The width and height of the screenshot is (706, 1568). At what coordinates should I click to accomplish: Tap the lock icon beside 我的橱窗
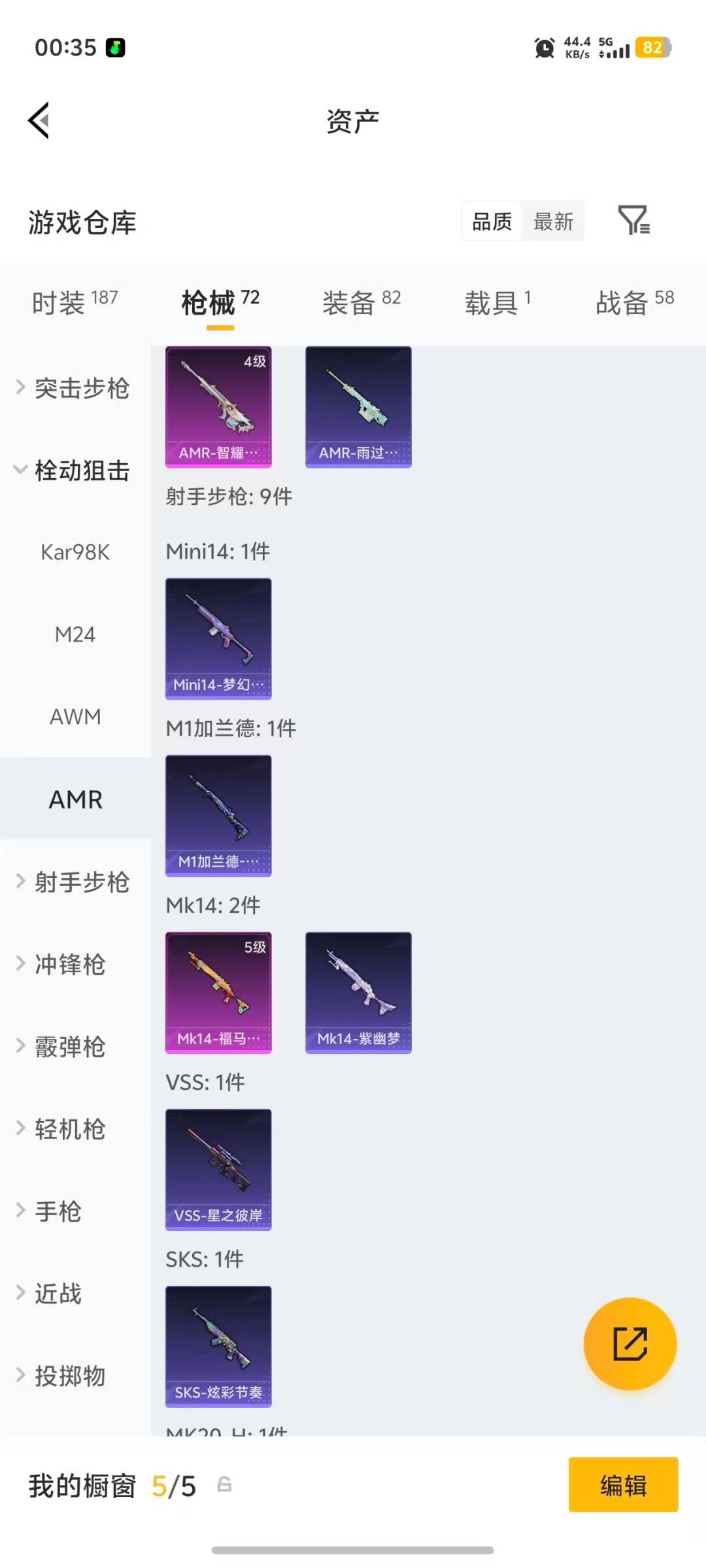(x=226, y=1486)
